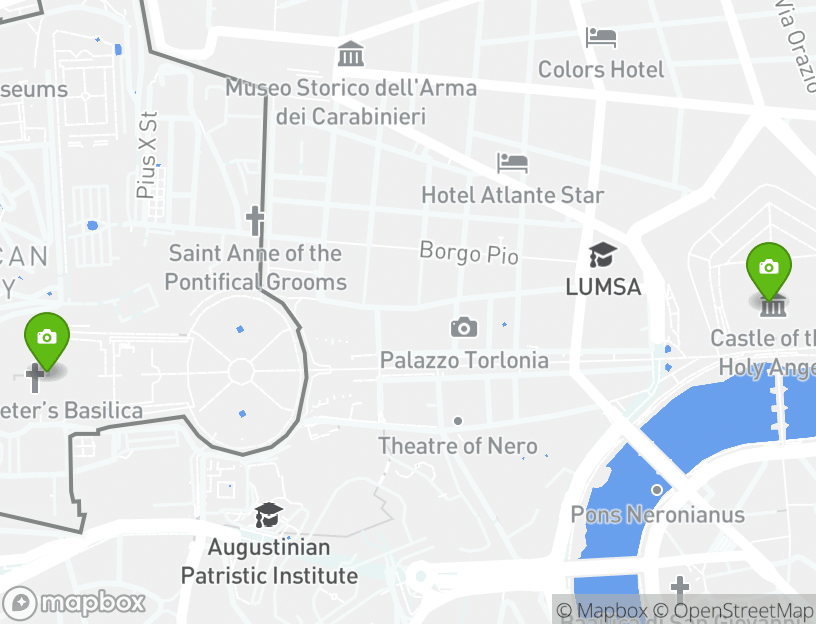Open the OpenStreetMap attribution link
This screenshot has width=816, height=624.
point(743,610)
